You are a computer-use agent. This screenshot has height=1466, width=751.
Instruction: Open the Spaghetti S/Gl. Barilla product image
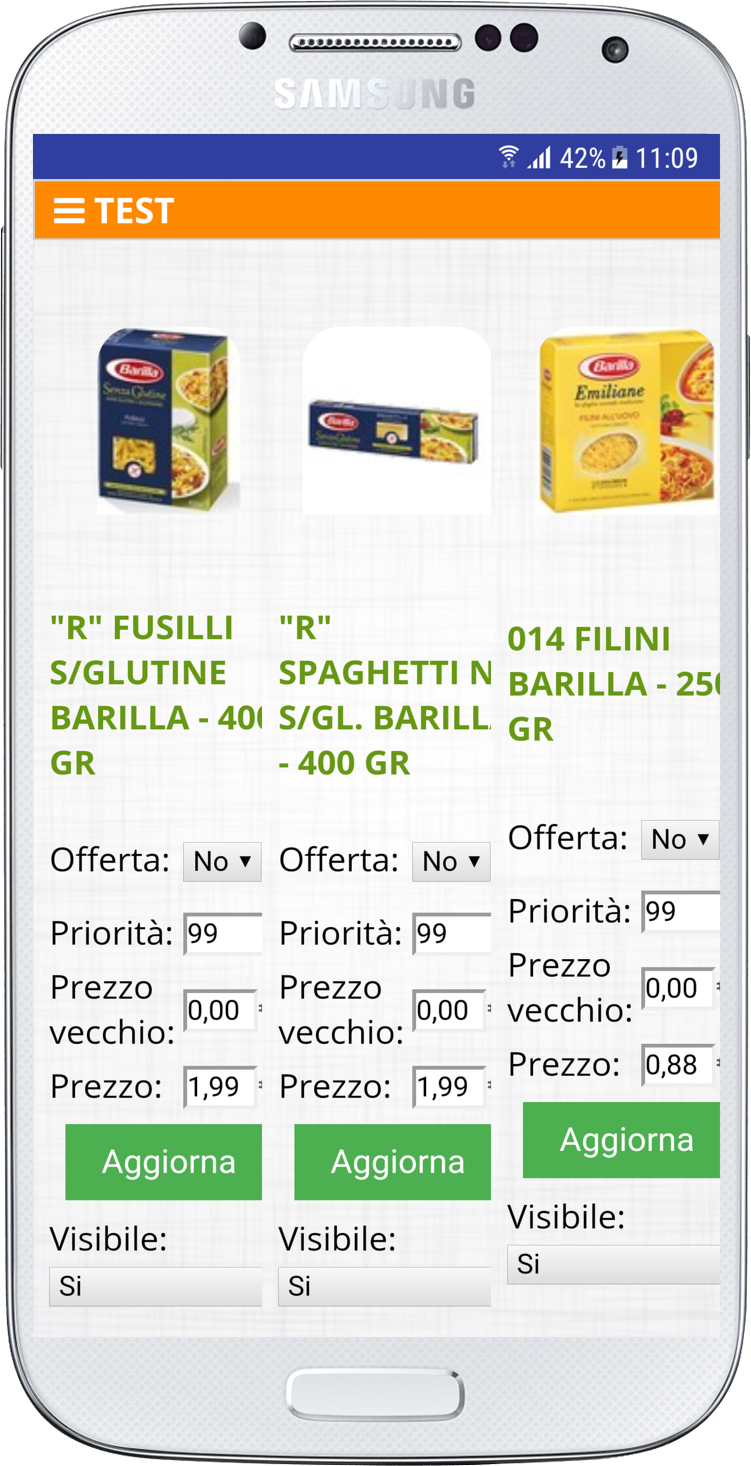tap(396, 421)
